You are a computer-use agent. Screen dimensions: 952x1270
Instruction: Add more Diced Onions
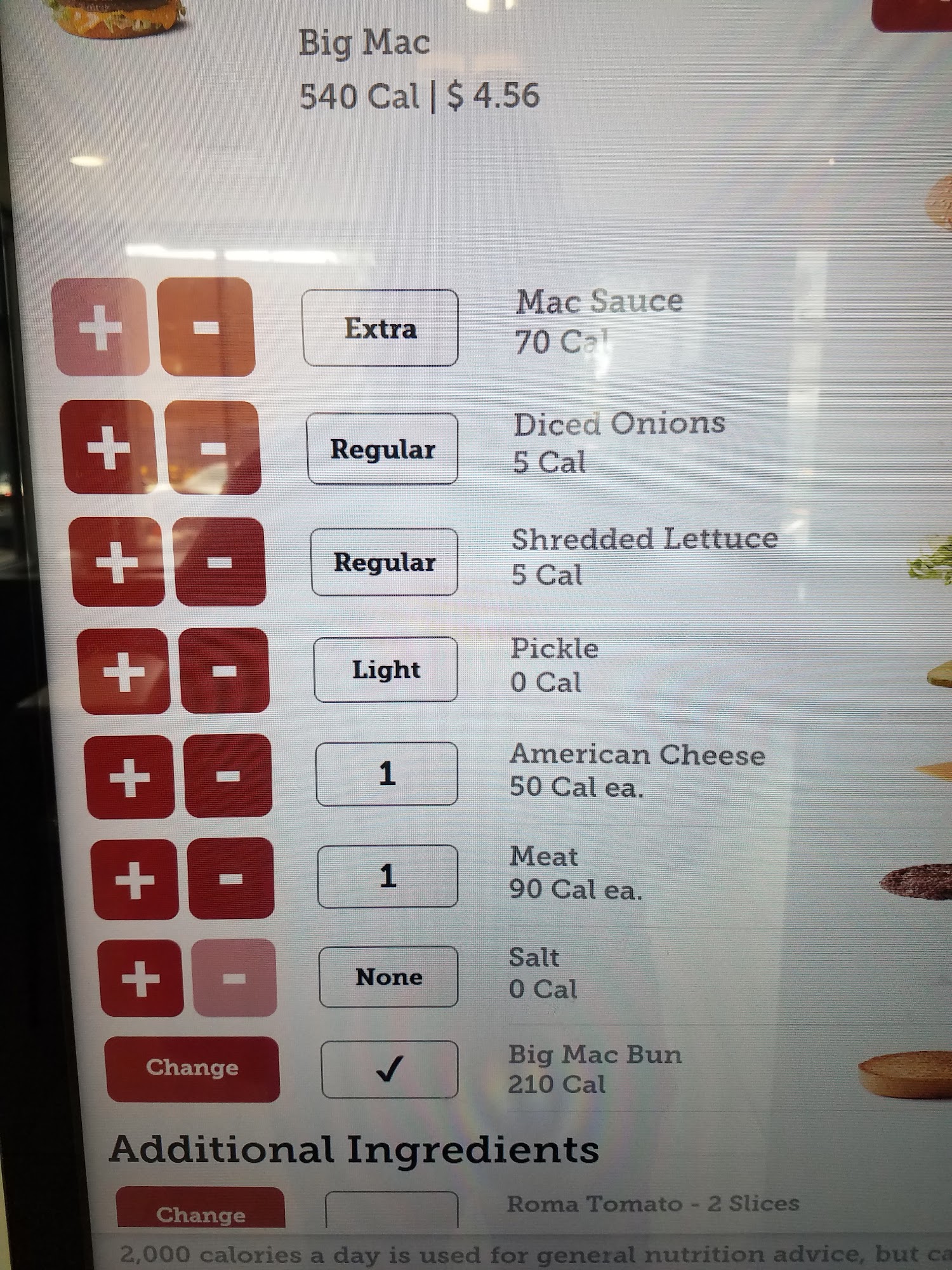(x=109, y=447)
